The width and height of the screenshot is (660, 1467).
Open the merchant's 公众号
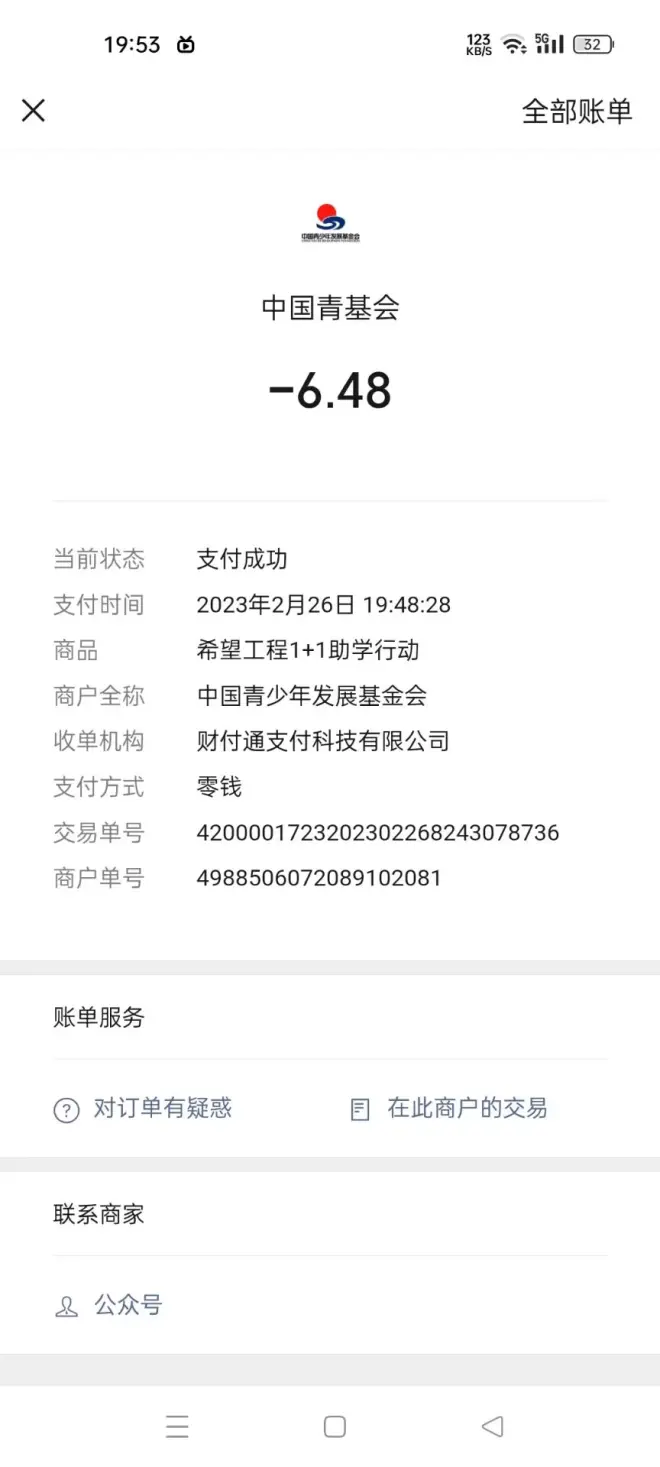click(108, 1305)
